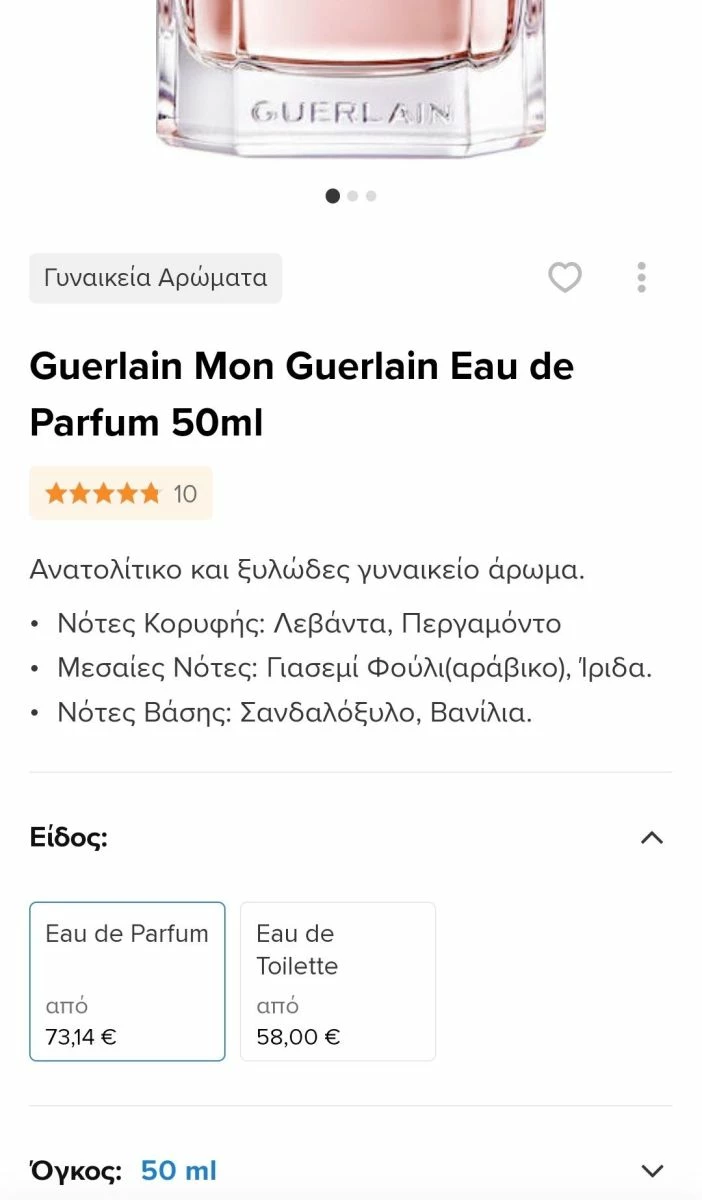Add the perfume to favorites with heart
Viewport: 702px width, 1200px height.
pyautogui.click(x=565, y=278)
